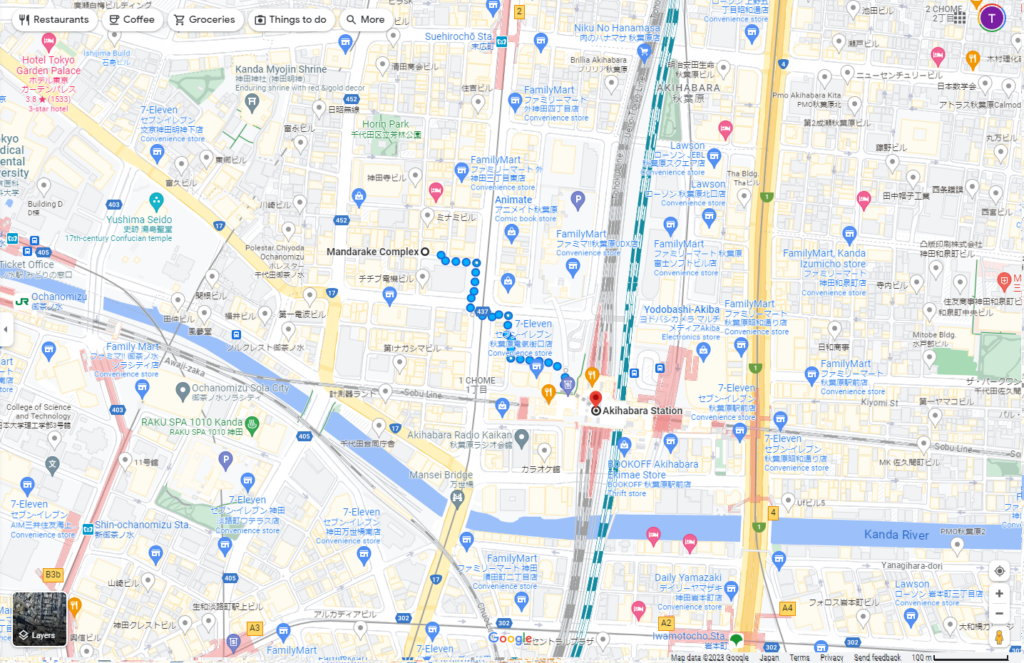Zoom in on the map
The width and height of the screenshot is (1024, 663).
tap(999, 593)
